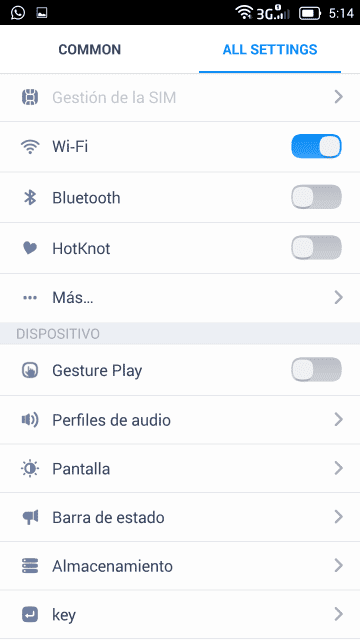Viewport: 360px width, 640px height.
Task: Enable the Bluetooth switch
Action: click(316, 197)
